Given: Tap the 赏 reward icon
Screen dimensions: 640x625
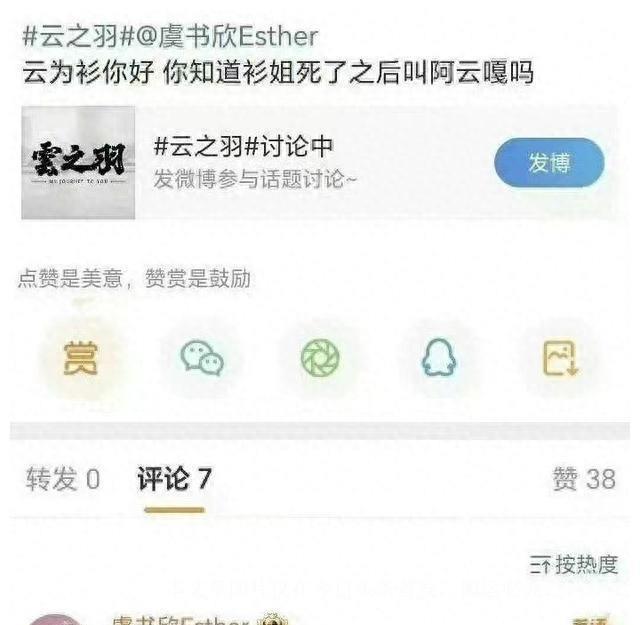Looking at the screenshot, I should [x=80, y=357].
